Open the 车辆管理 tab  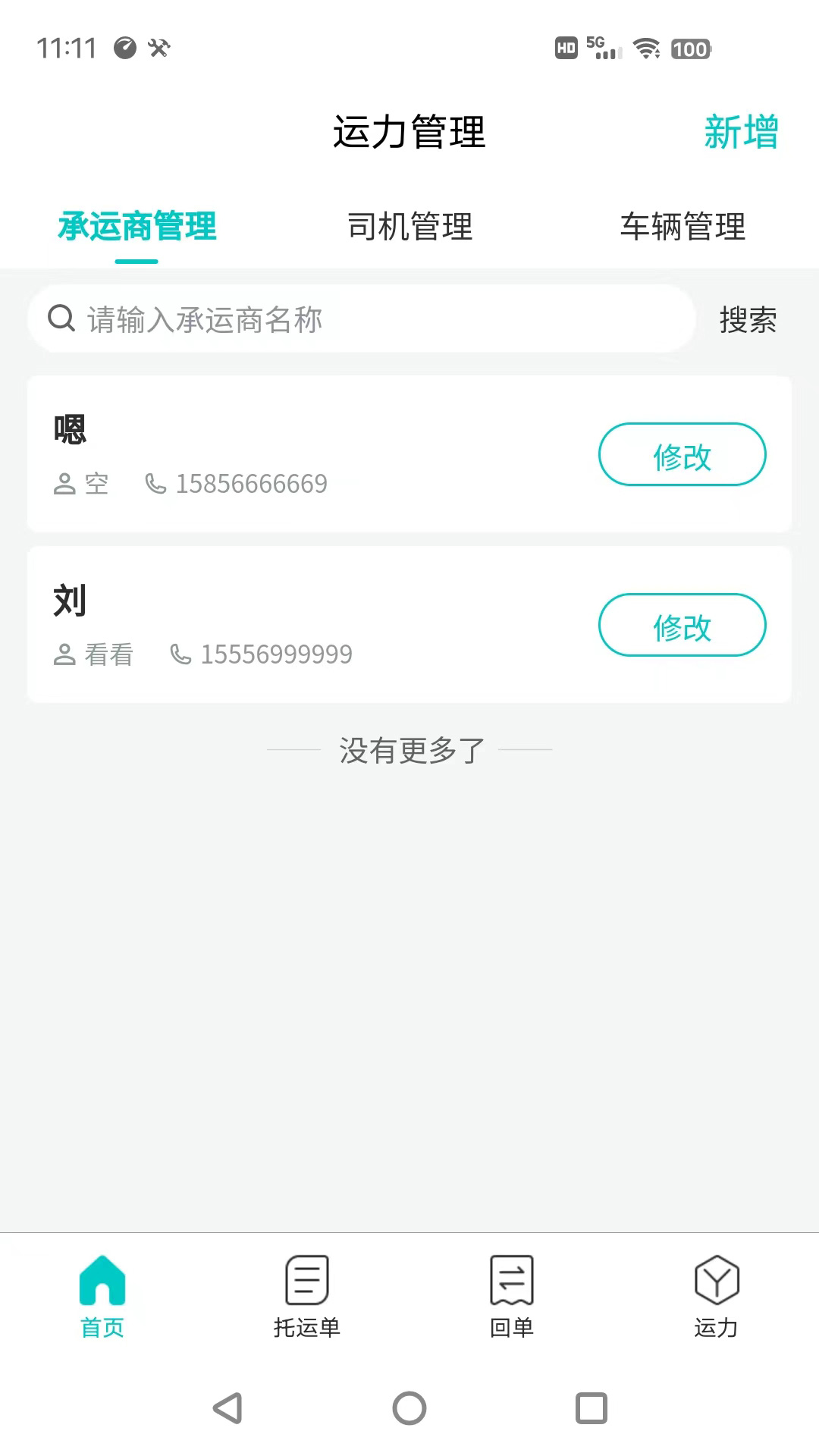pyautogui.click(x=683, y=225)
